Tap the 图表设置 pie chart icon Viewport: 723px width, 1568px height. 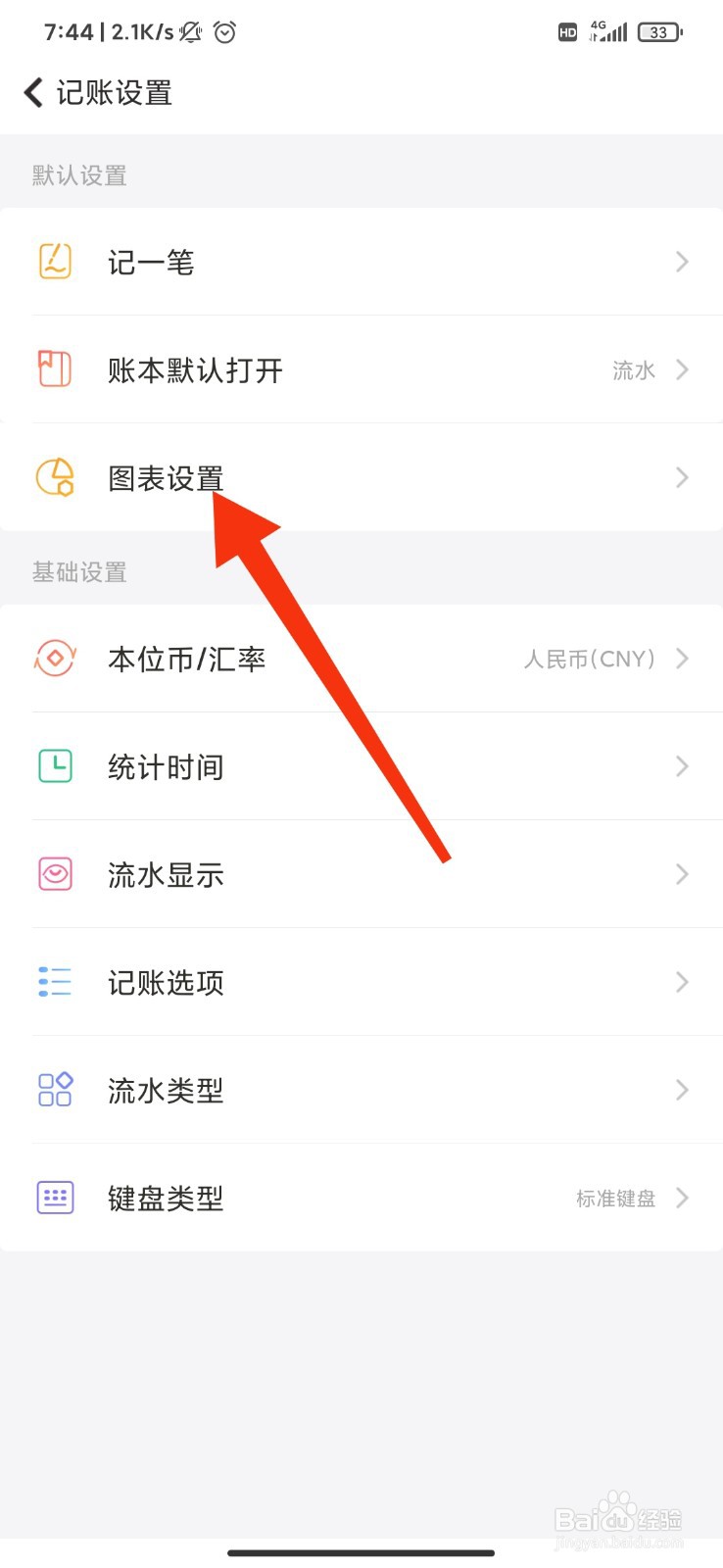point(55,477)
